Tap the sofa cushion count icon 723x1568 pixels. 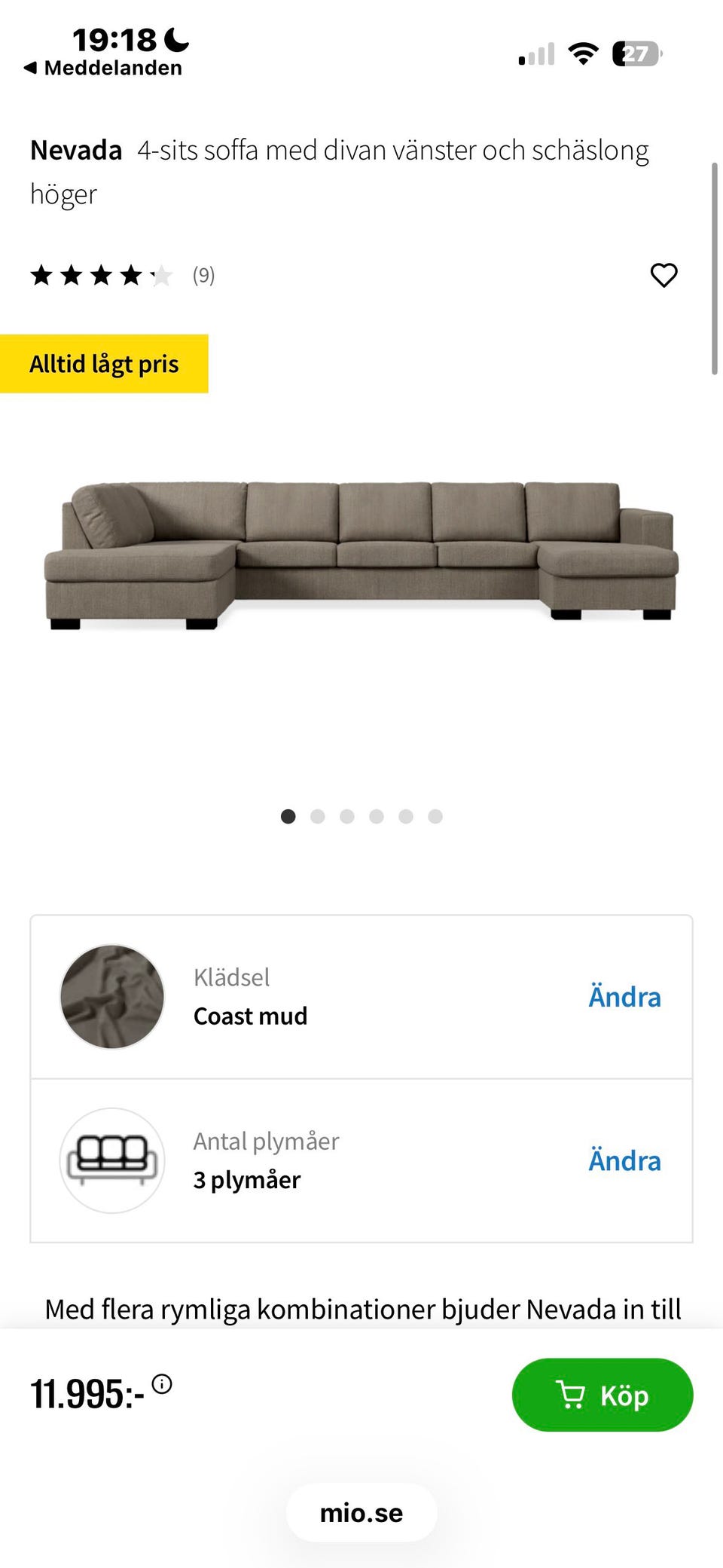(111, 1160)
